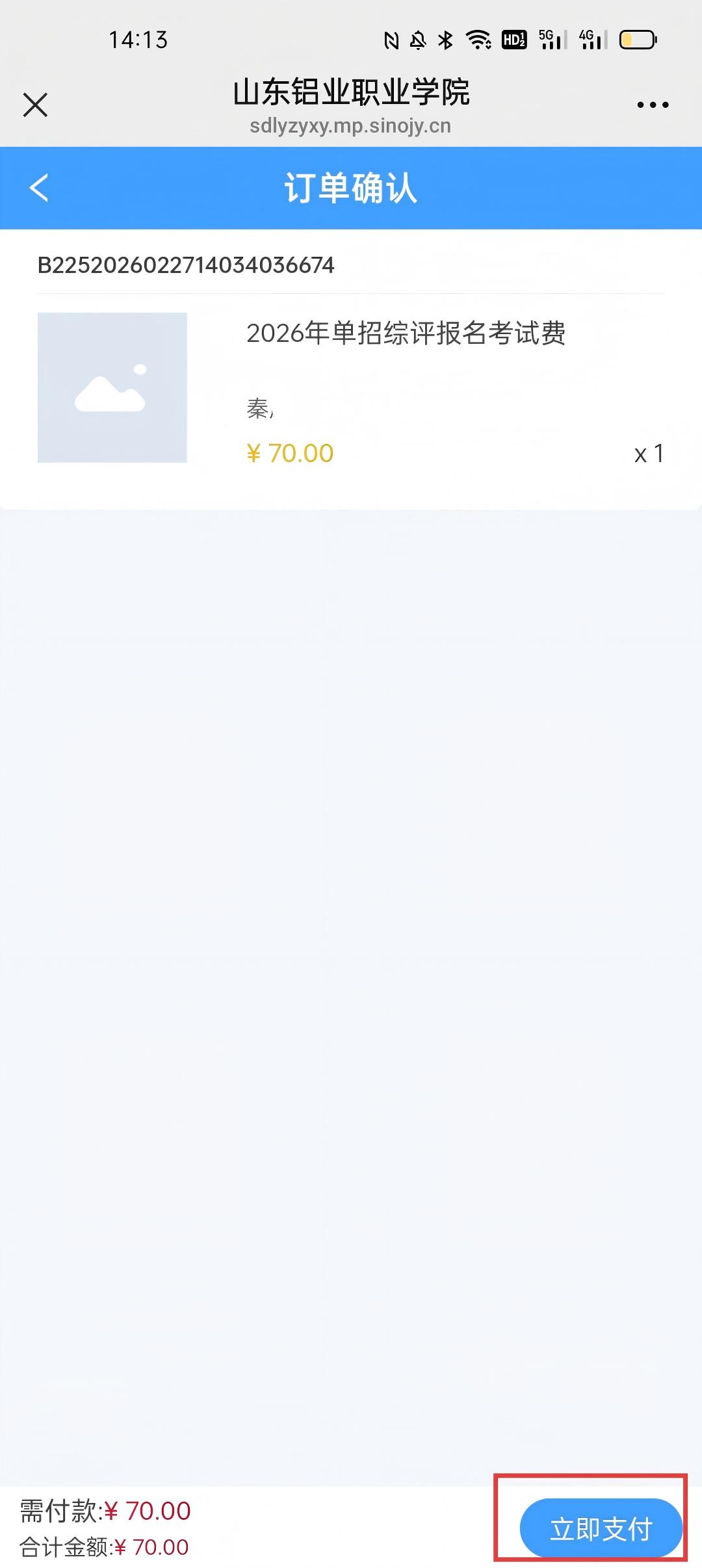Tap the Bluetooth status icon

coord(445,40)
